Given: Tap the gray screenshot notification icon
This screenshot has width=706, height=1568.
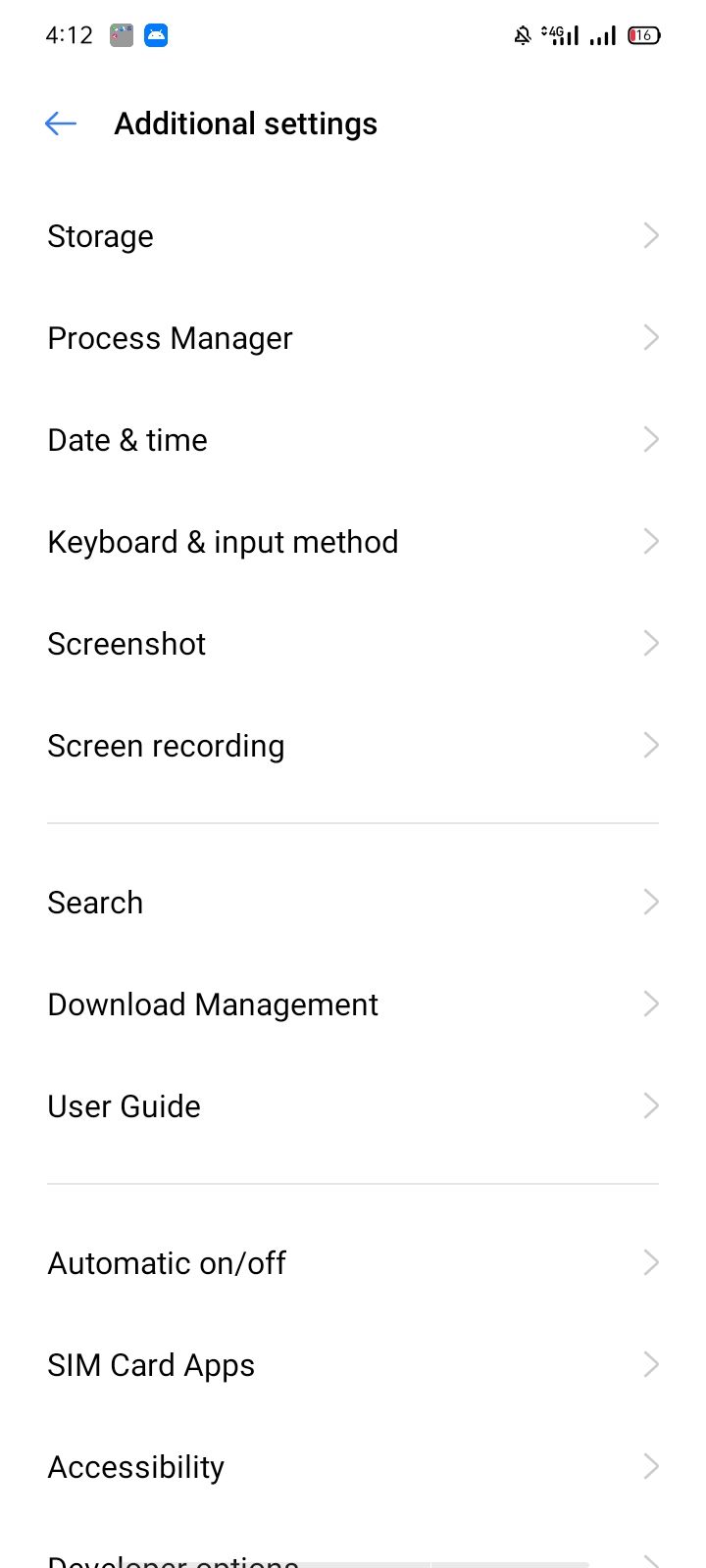Looking at the screenshot, I should (x=120, y=35).
